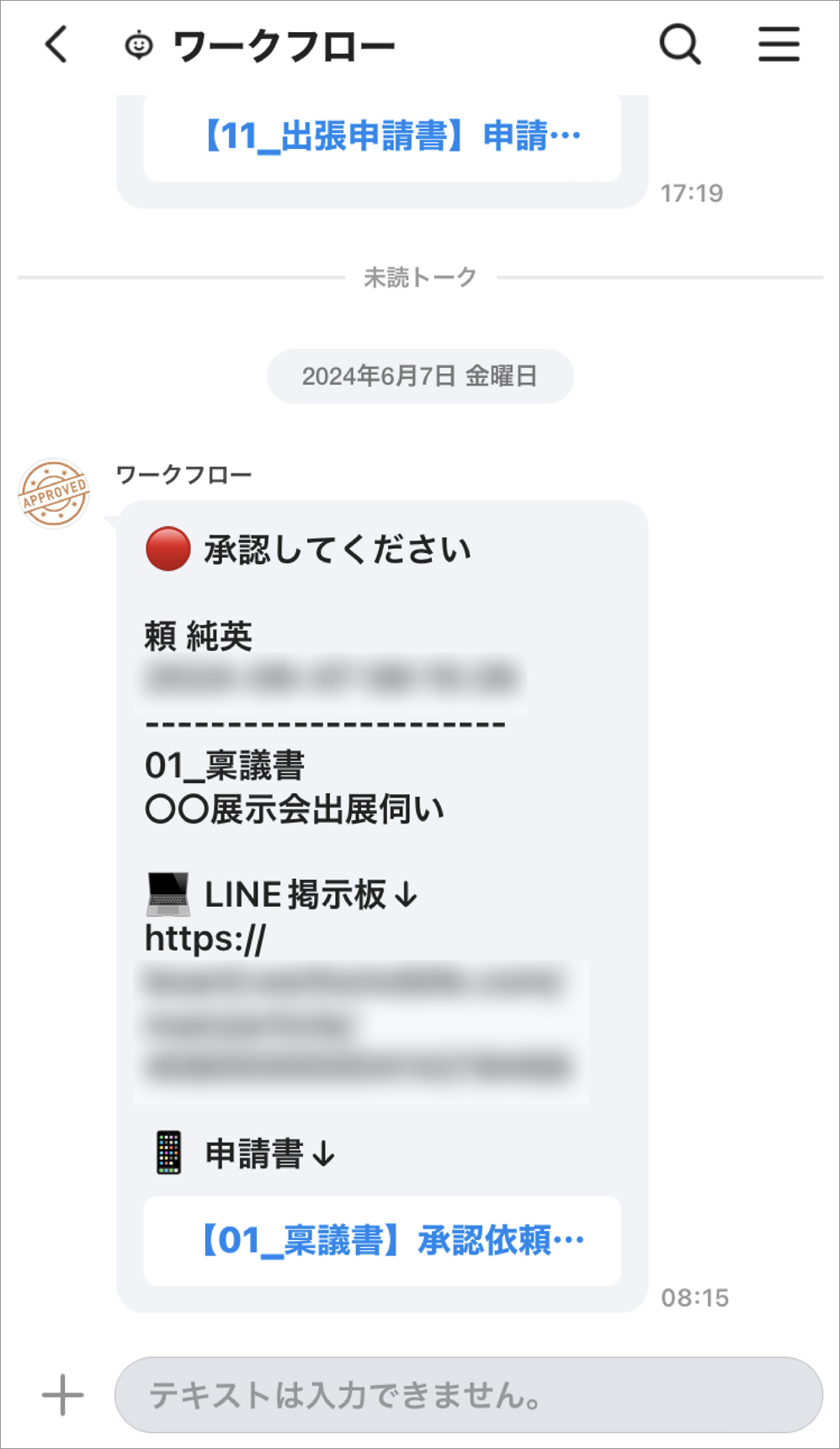Tap the plus attachment icon
Screen dimensions: 840x1449
coord(62,1395)
